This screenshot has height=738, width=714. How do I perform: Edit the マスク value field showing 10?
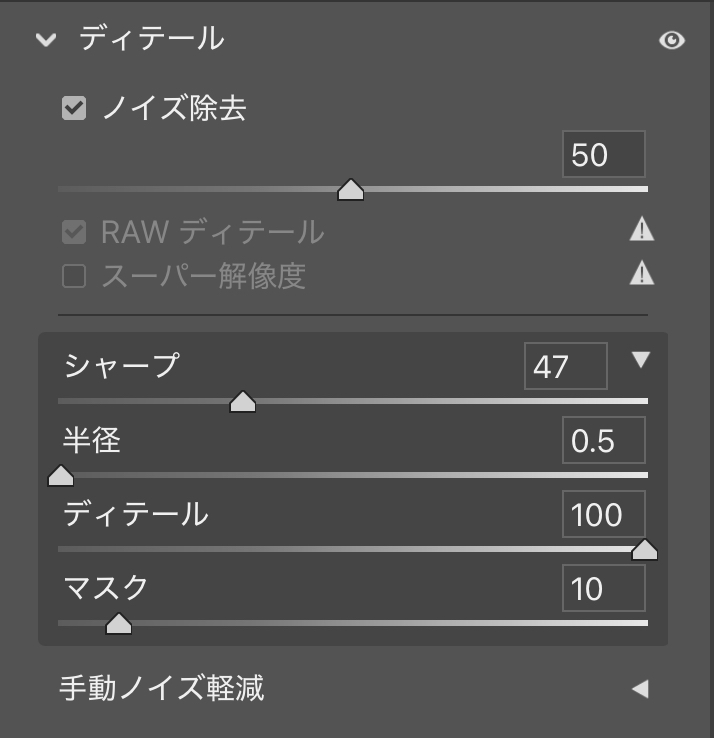[603, 589]
